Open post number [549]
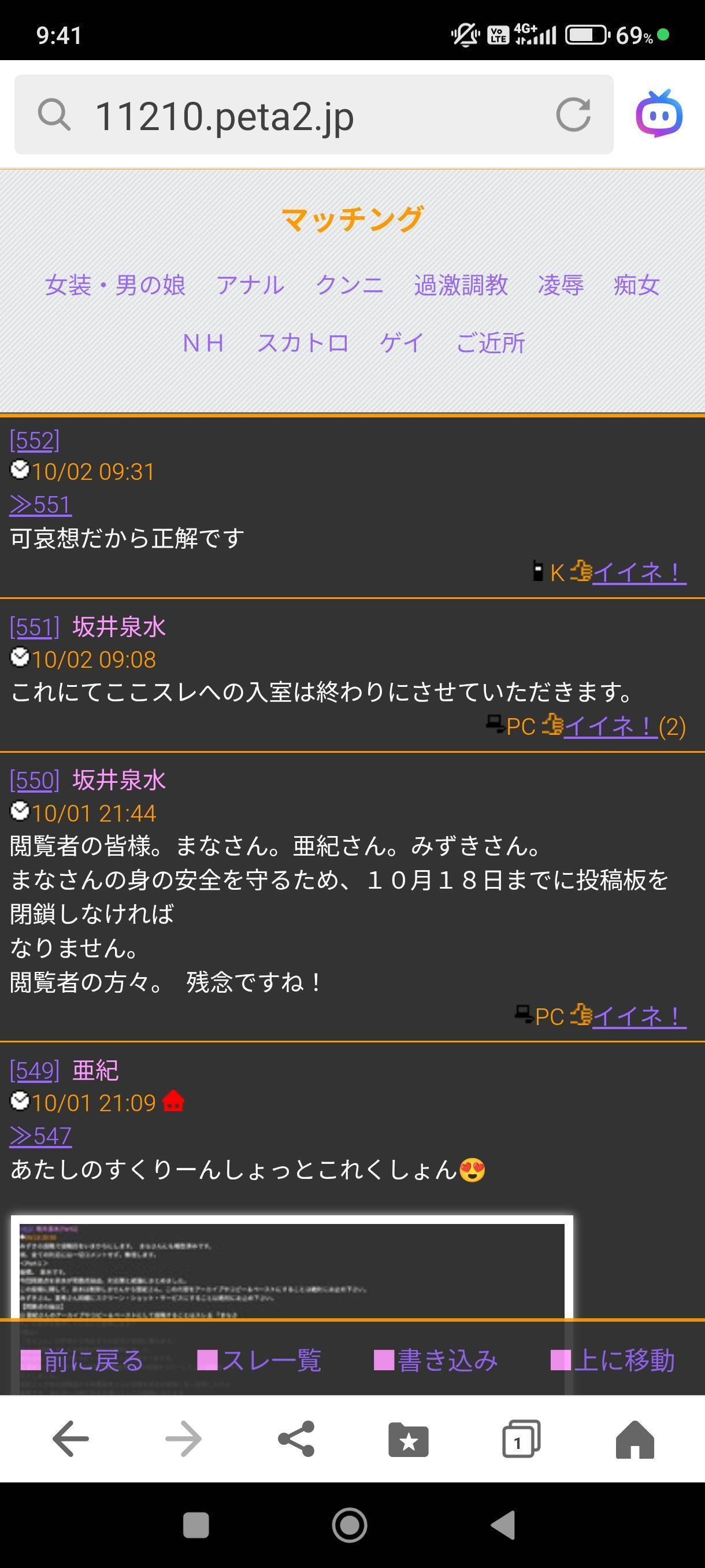The height and width of the screenshot is (1568, 705). (35, 1070)
